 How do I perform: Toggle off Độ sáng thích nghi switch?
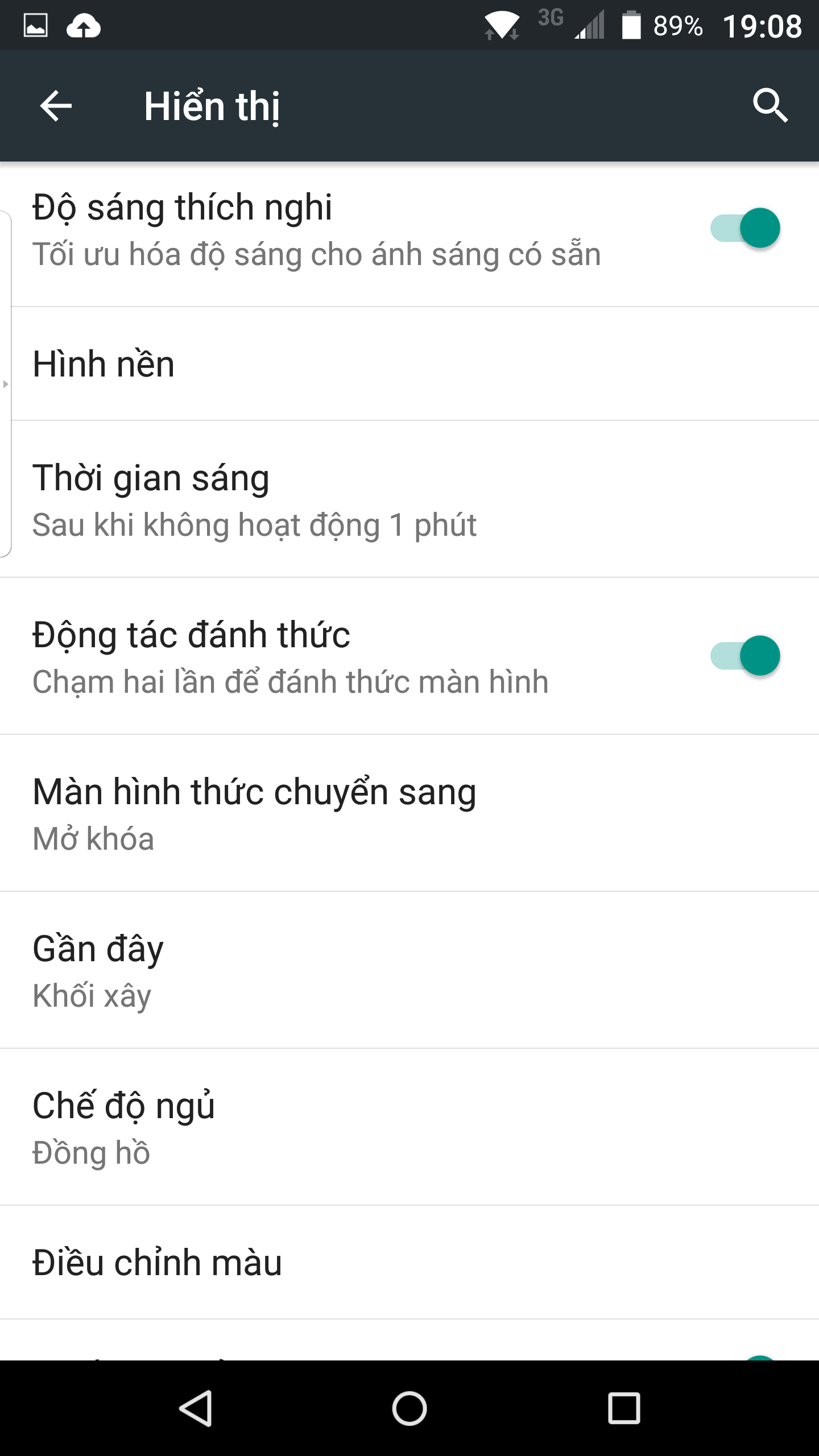click(x=745, y=228)
